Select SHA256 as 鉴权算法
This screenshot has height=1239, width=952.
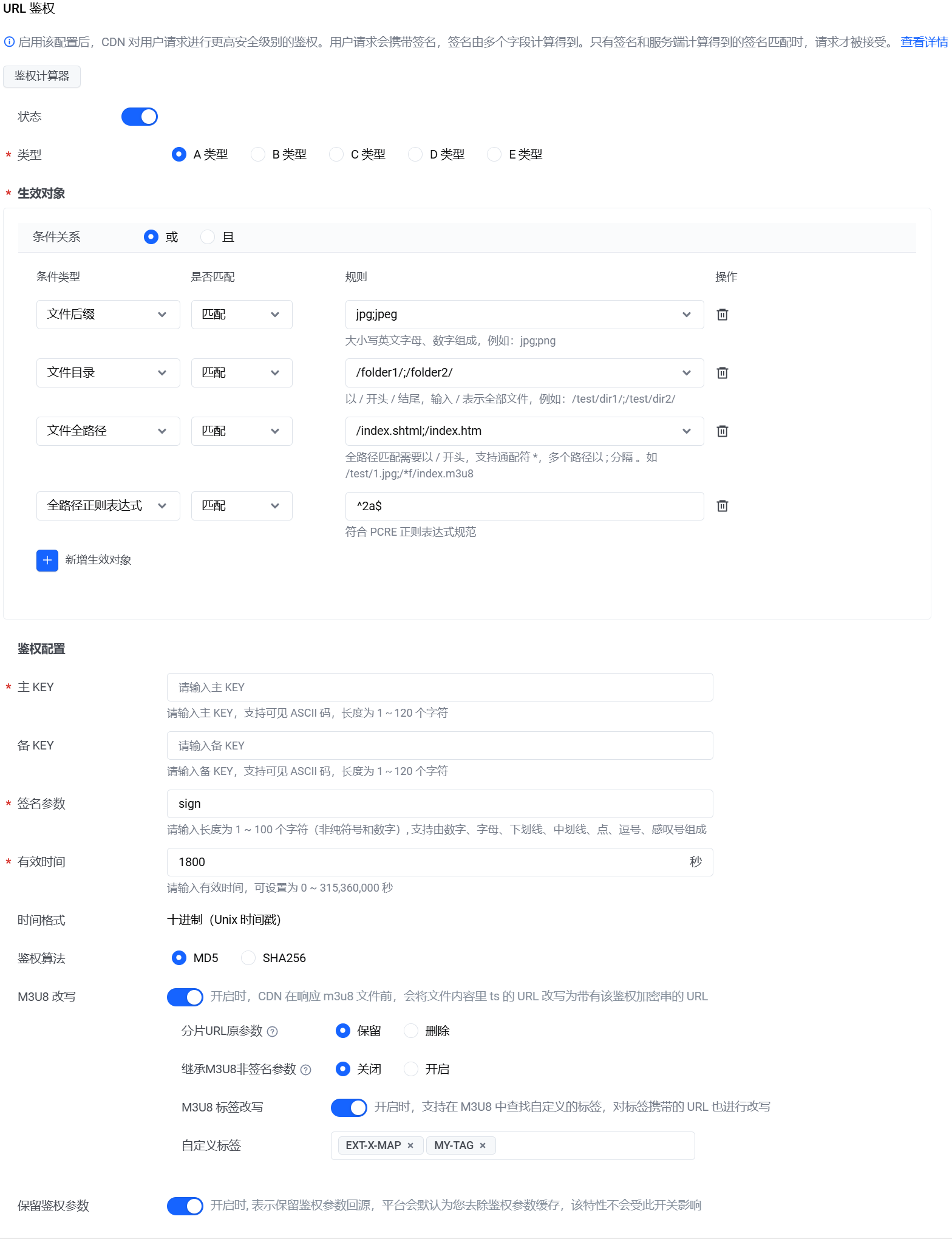248,958
